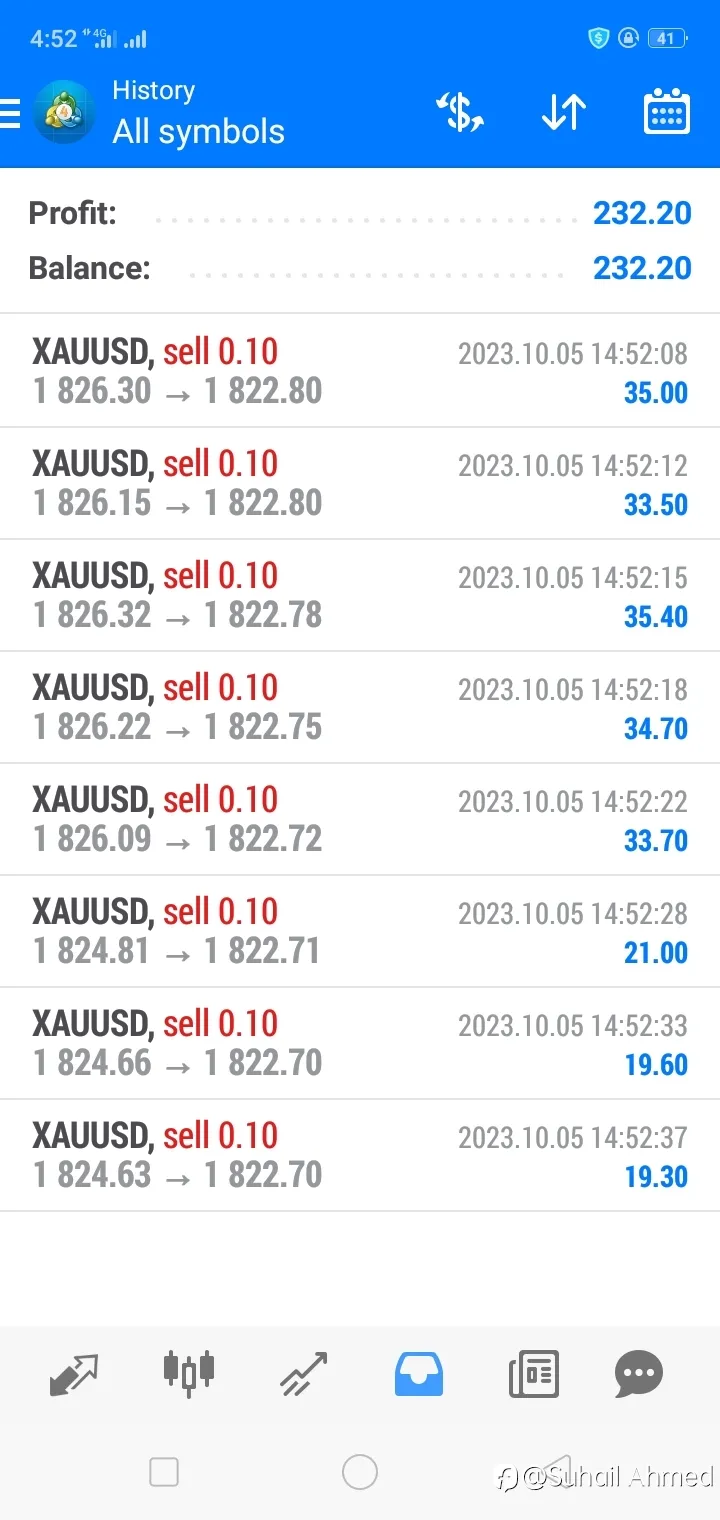Go to the system home button
This screenshot has height=1520, width=720.
[360, 1472]
